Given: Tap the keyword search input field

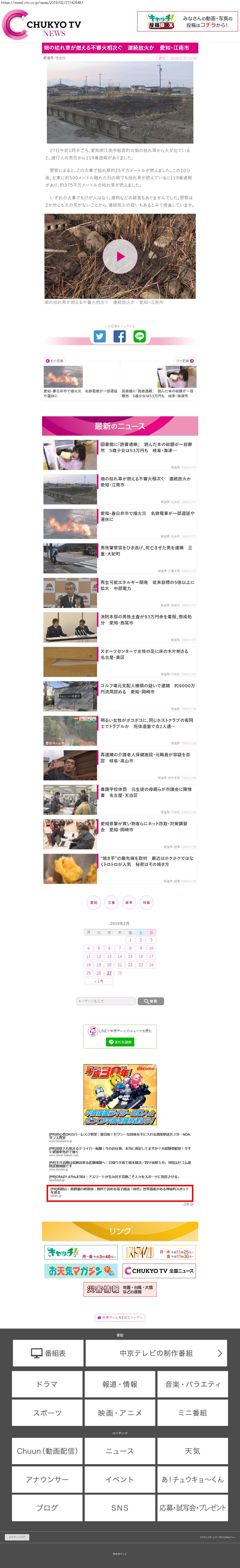Looking at the screenshot, I should 105,1001.
